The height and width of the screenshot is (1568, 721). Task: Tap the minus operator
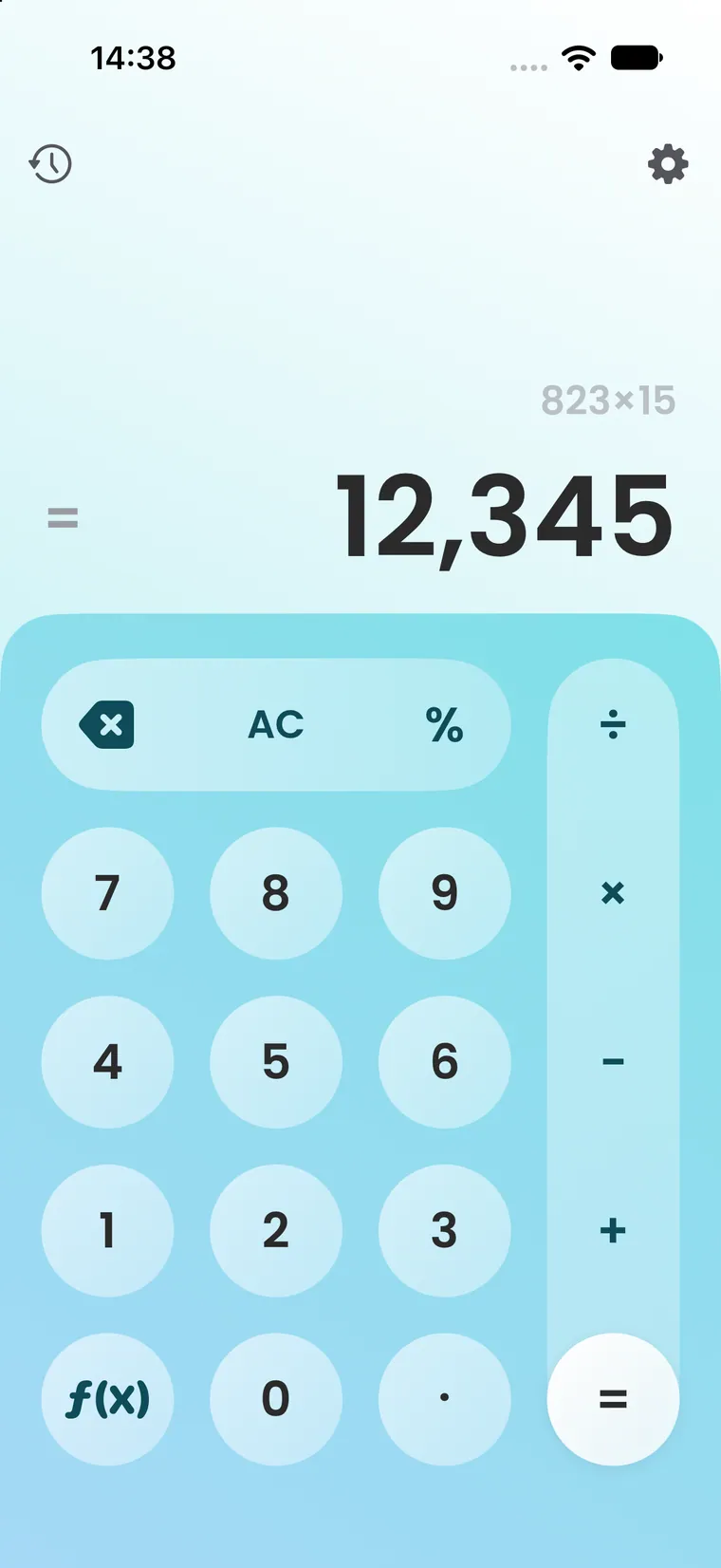coord(613,1061)
